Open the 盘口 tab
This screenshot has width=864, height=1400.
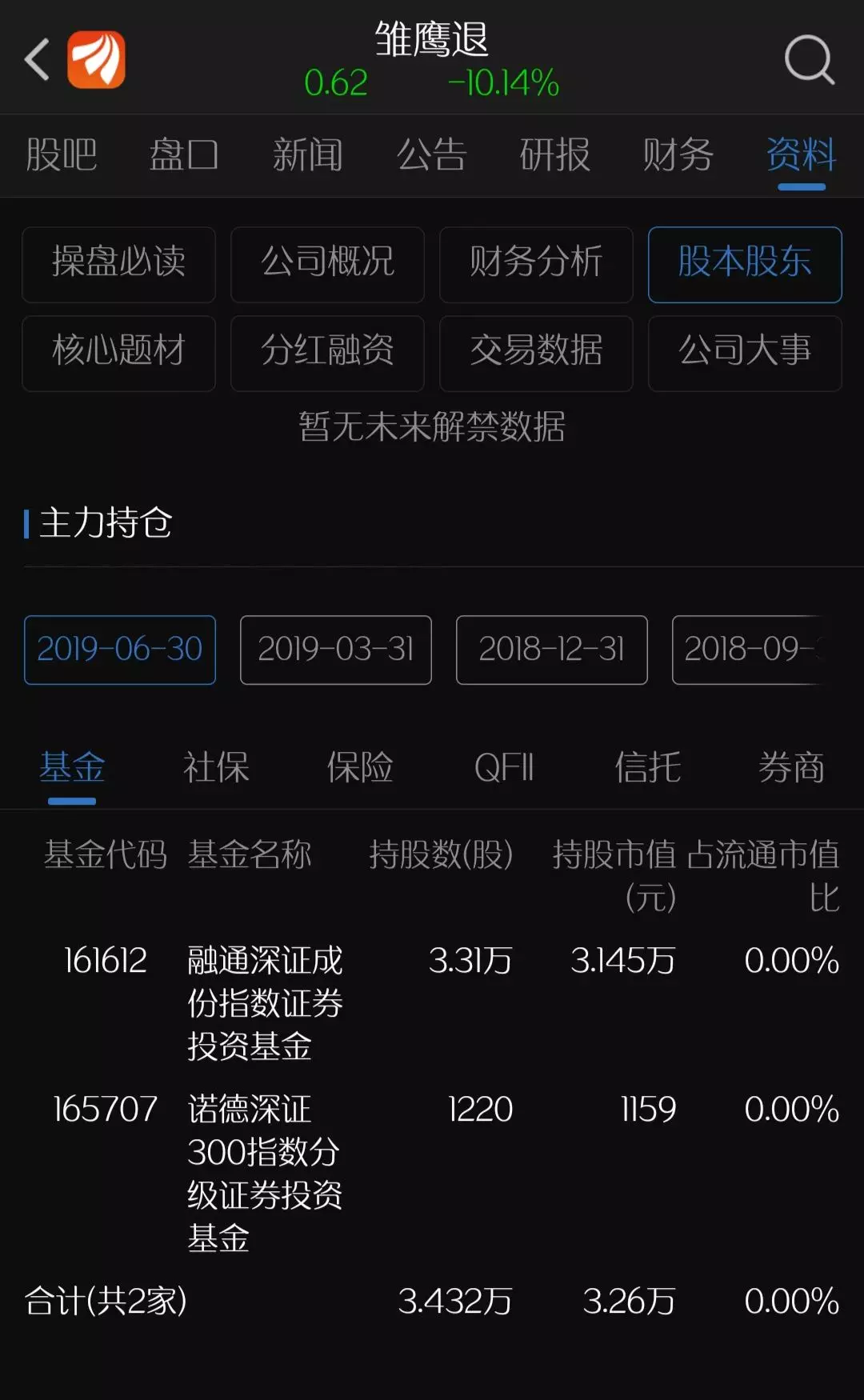(184, 154)
